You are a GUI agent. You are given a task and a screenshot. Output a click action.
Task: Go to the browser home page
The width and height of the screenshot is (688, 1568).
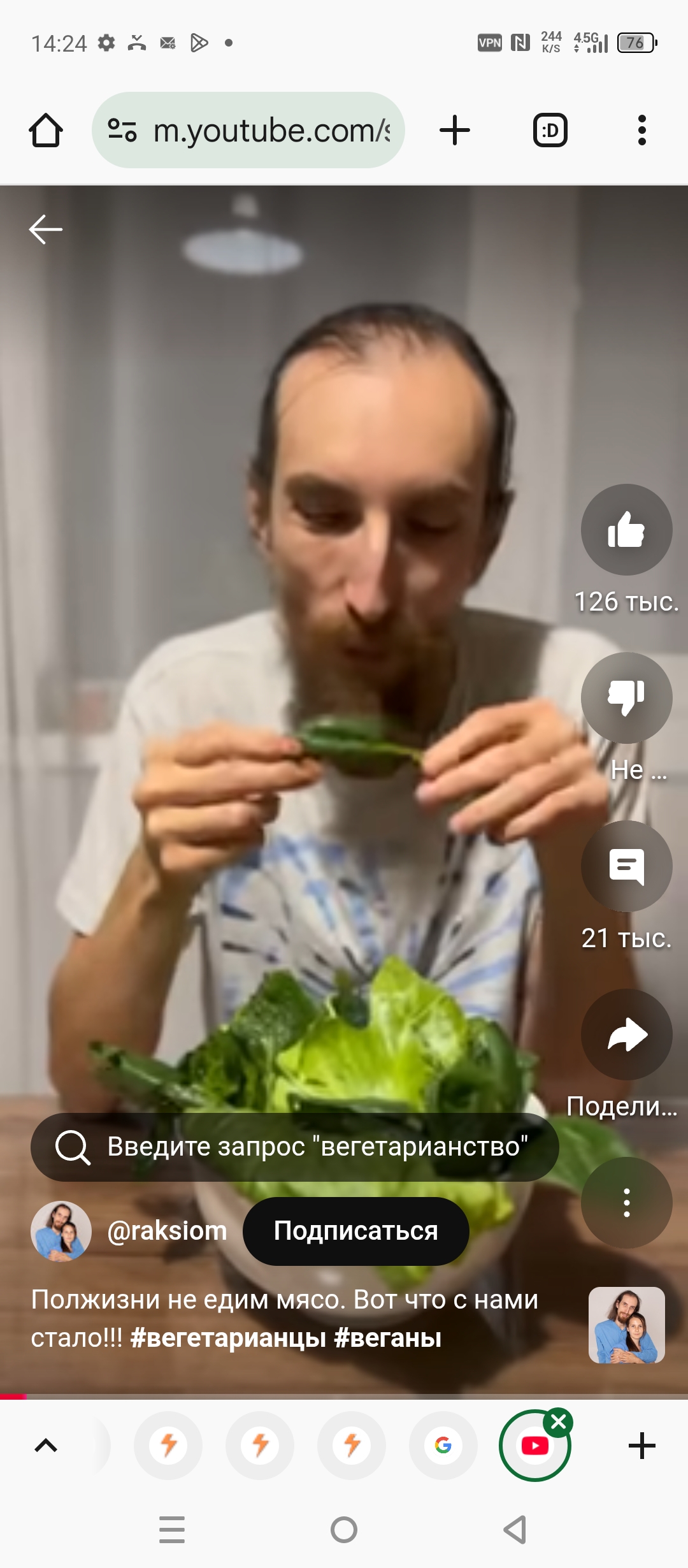pos(46,131)
